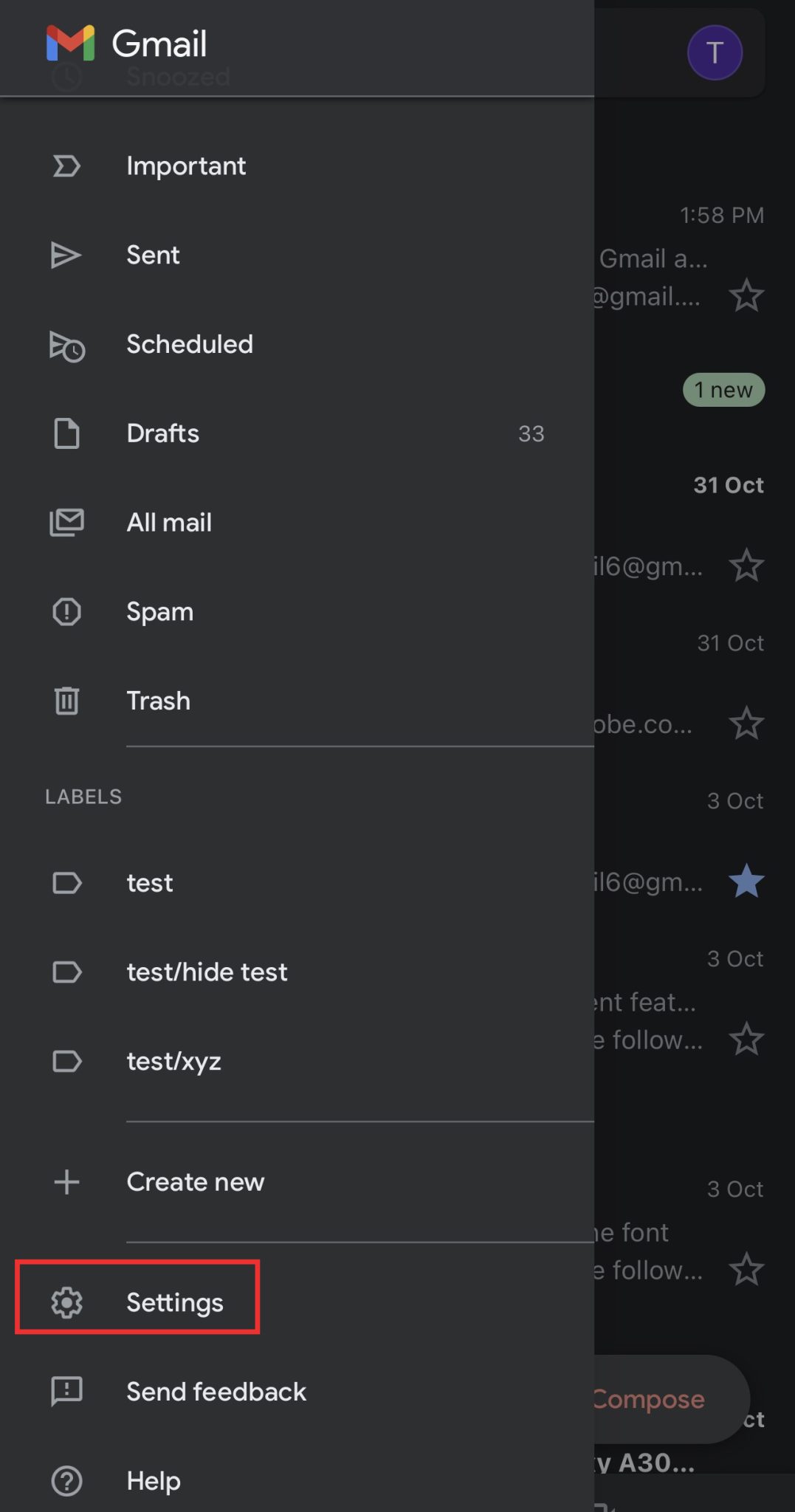Image resolution: width=795 pixels, height=1512 pixels.
Task: Tap the Compose button
Action: (x=648, y=1399)
